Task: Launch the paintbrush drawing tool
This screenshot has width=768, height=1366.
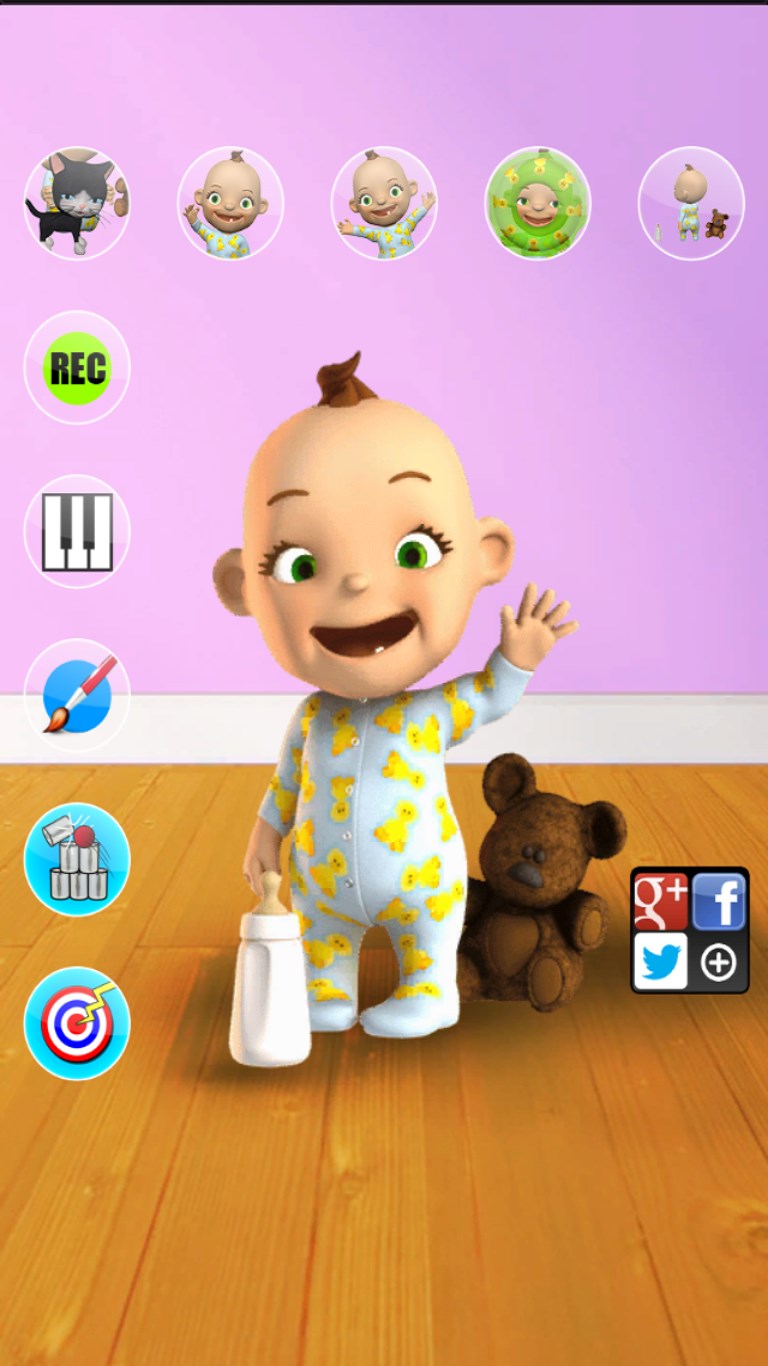Action: tap(77, 696)
